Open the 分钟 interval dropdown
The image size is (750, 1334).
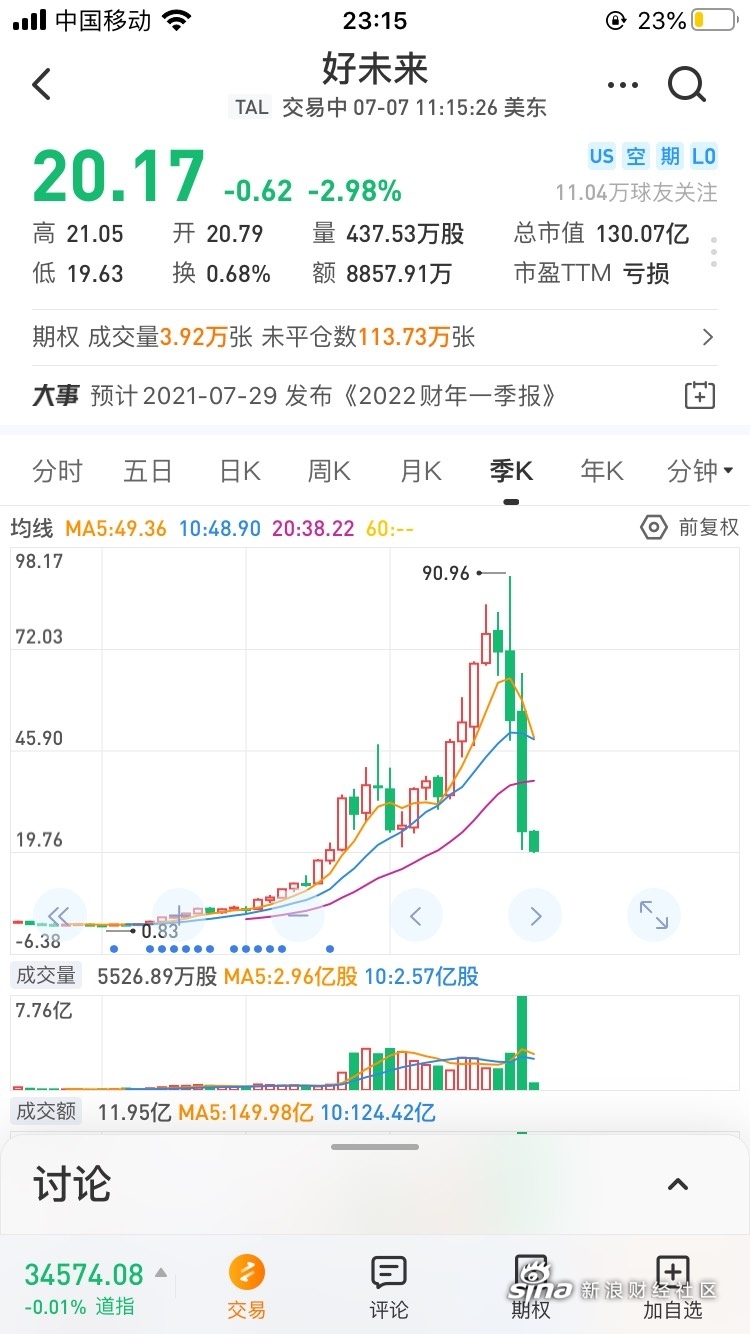(700, 471)
